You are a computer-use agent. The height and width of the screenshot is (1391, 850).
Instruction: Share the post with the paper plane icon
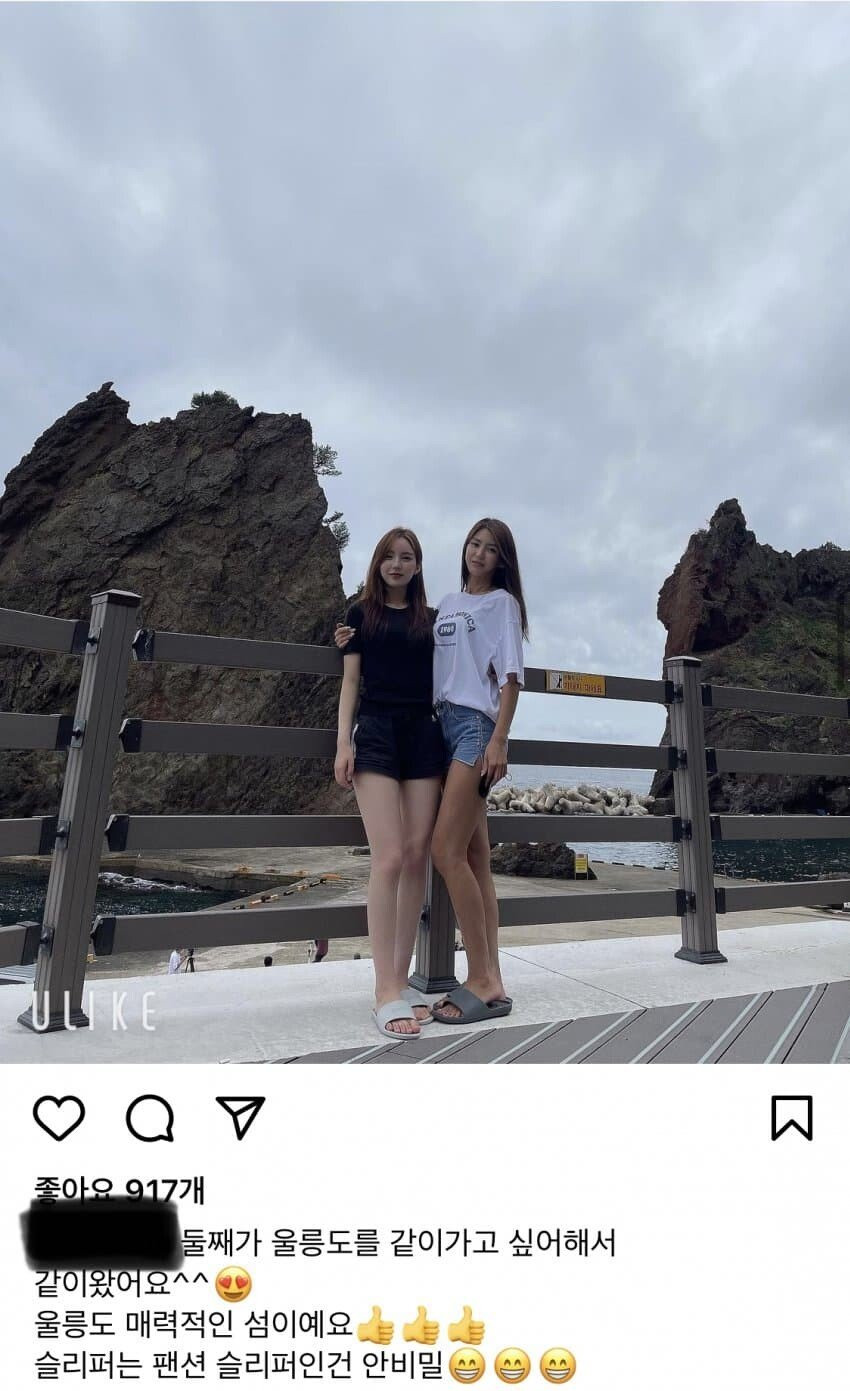(x=240, y=1117)
